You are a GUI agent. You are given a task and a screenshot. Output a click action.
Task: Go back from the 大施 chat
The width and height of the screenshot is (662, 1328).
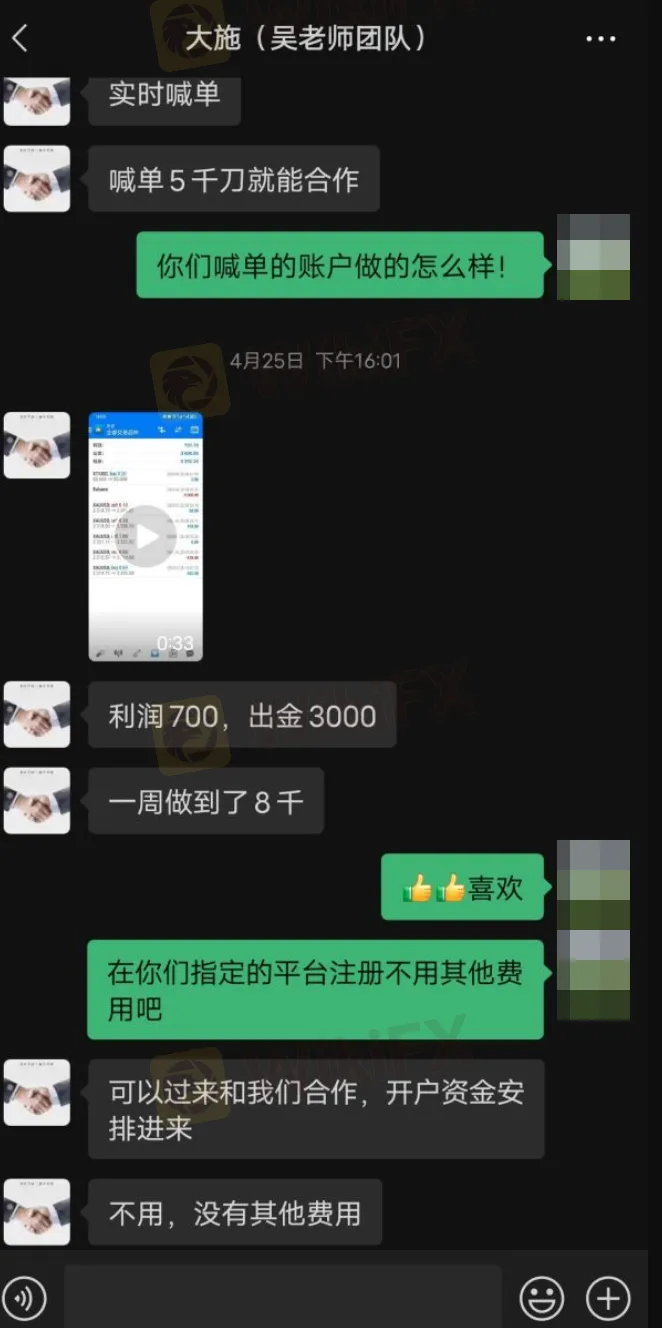click(x=20, y=39)
